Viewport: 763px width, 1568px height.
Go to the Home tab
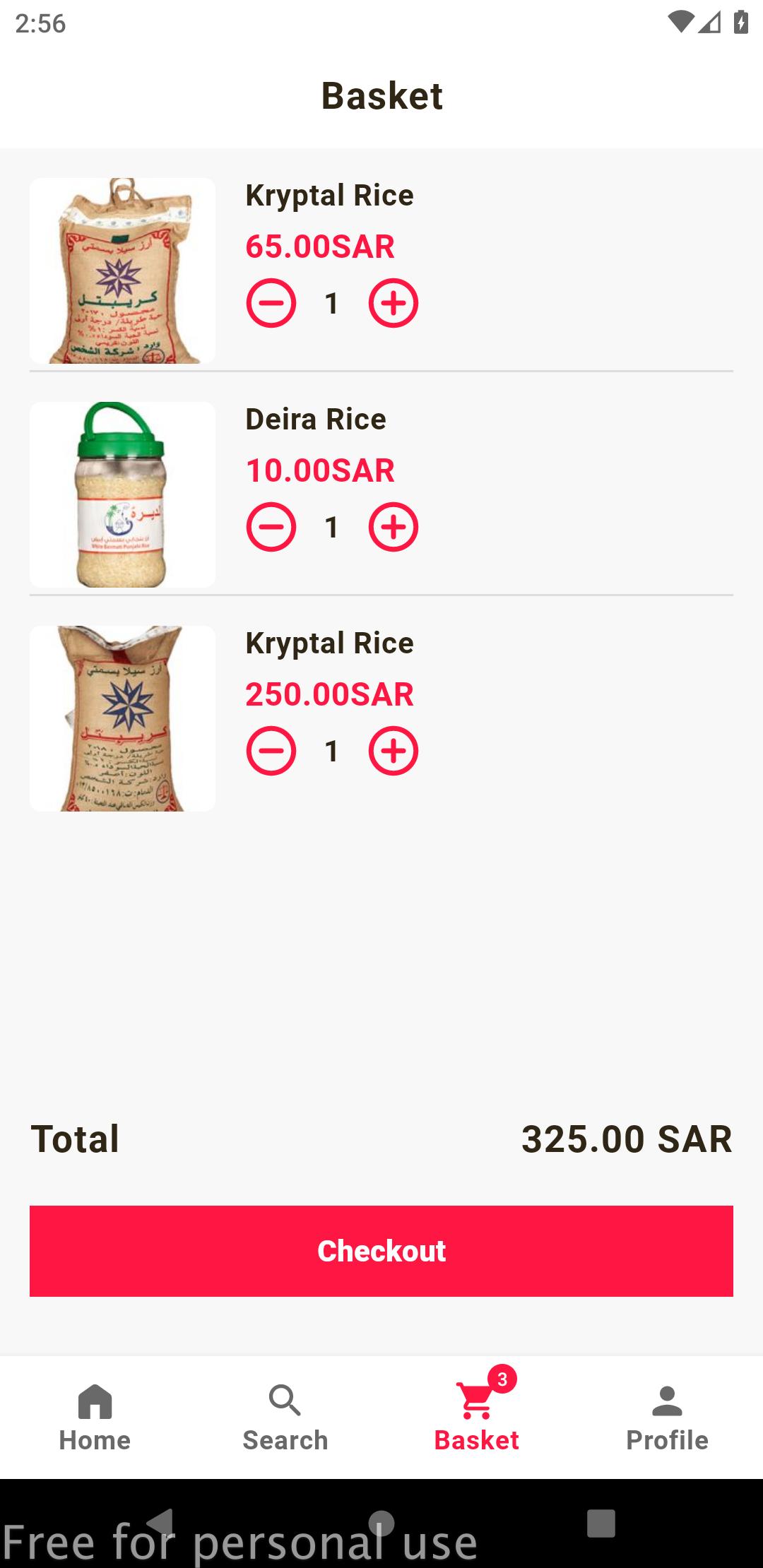(95, 1418)
